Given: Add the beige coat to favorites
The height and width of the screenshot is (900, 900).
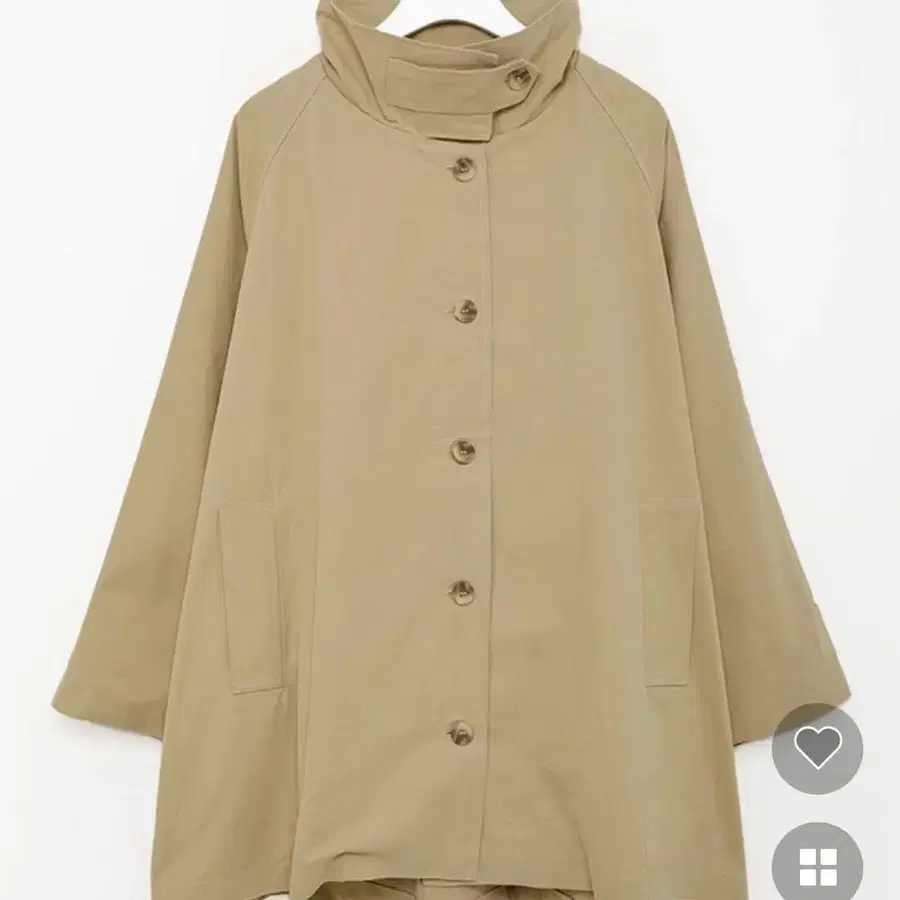Looking at the screenshot, I should click(x=818, y=747).
